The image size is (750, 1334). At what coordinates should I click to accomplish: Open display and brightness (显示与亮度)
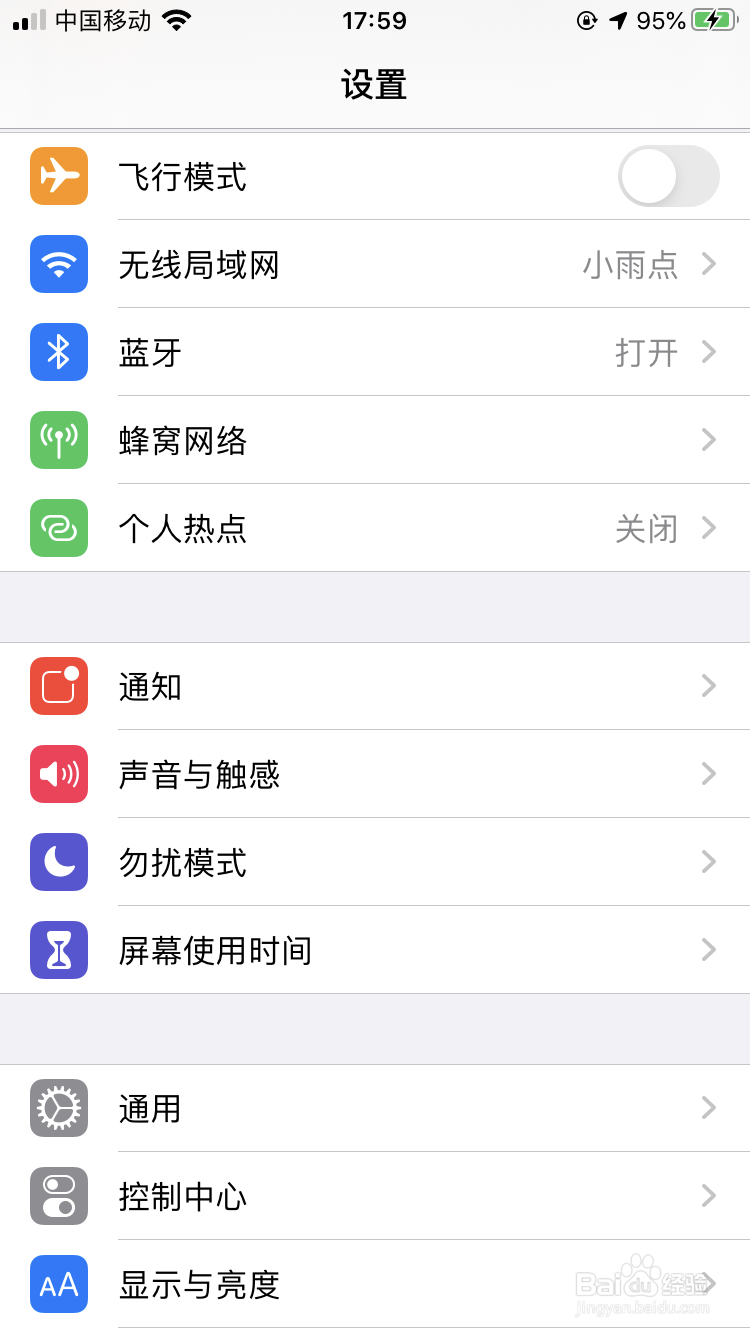375,1285
